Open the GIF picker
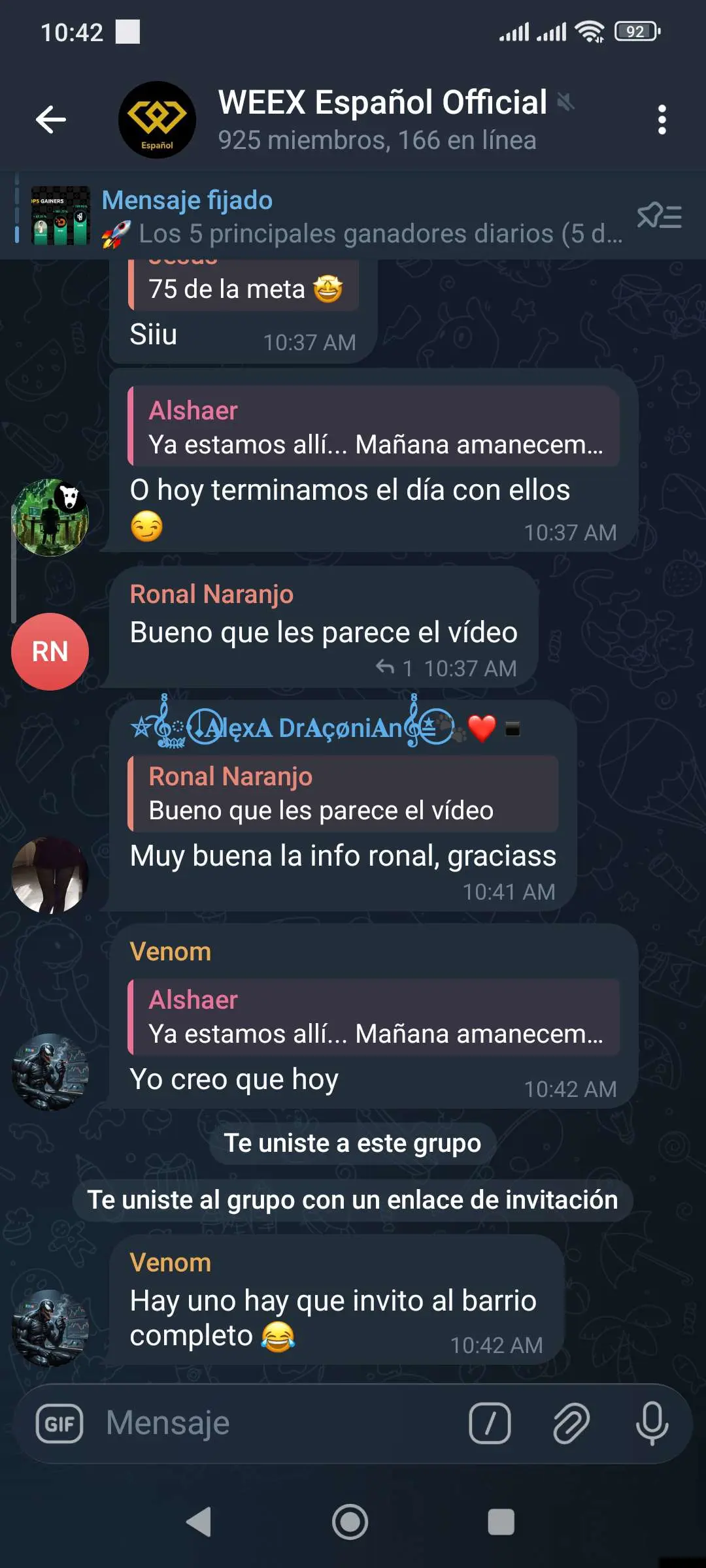706x1568 pixels. (59, 1423)
